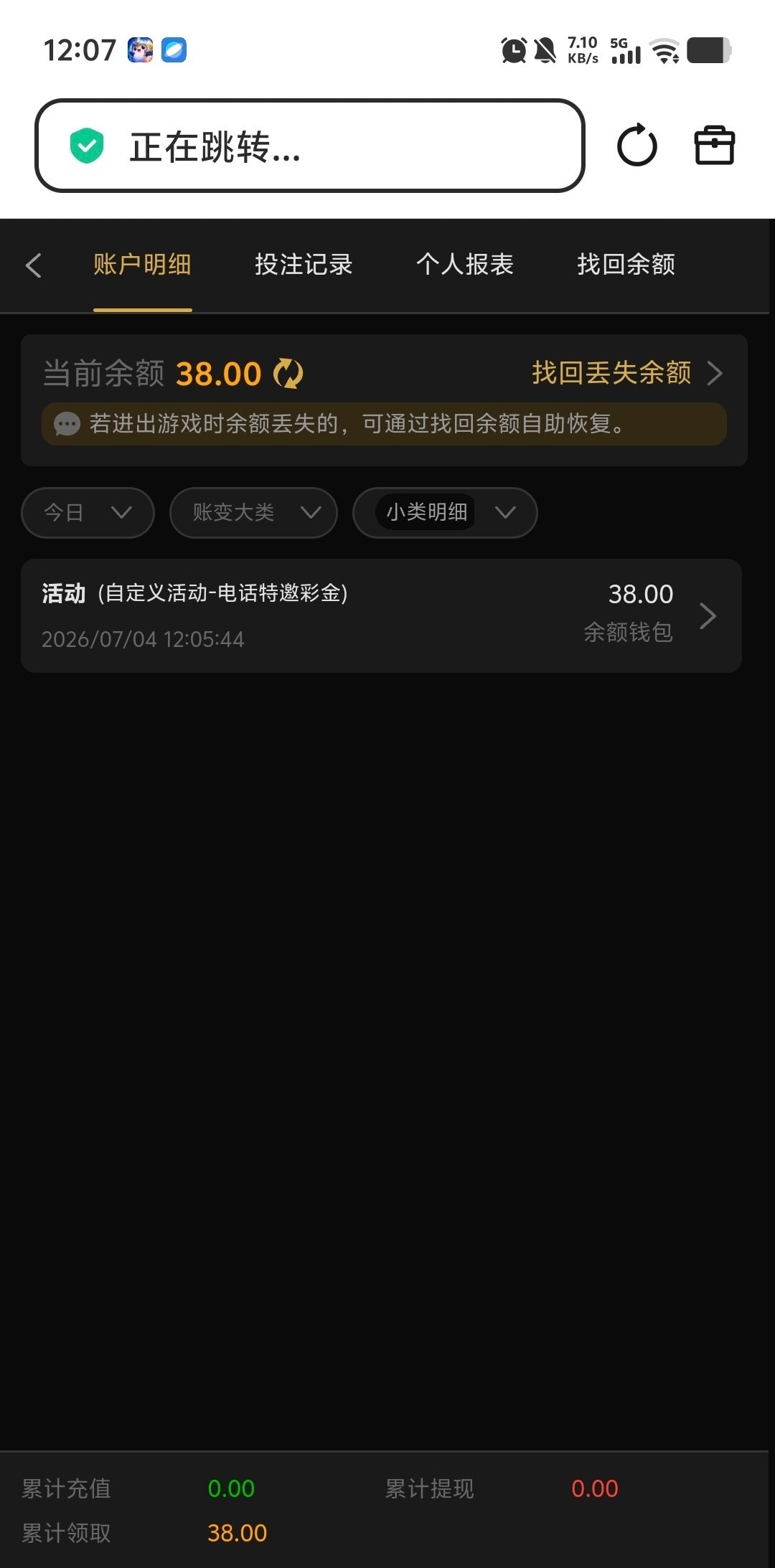Screen dimensions: 775x1568
Task: Open the 个人报表 tab
Action: coord(465,265)
